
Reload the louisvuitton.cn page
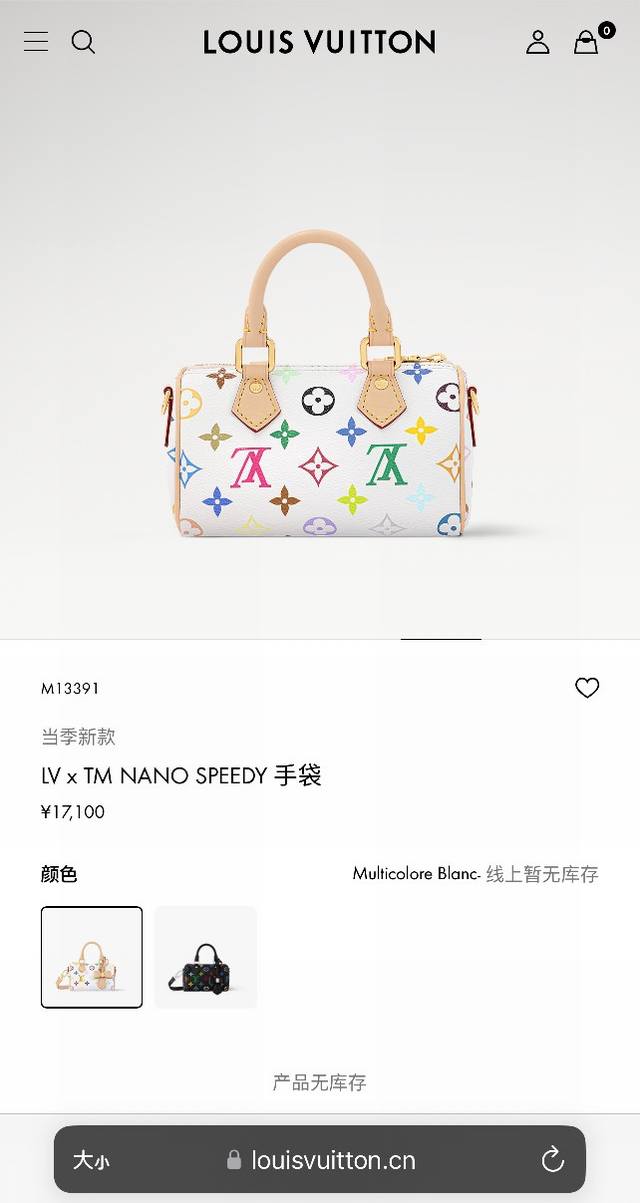[x=552, y=1160]
